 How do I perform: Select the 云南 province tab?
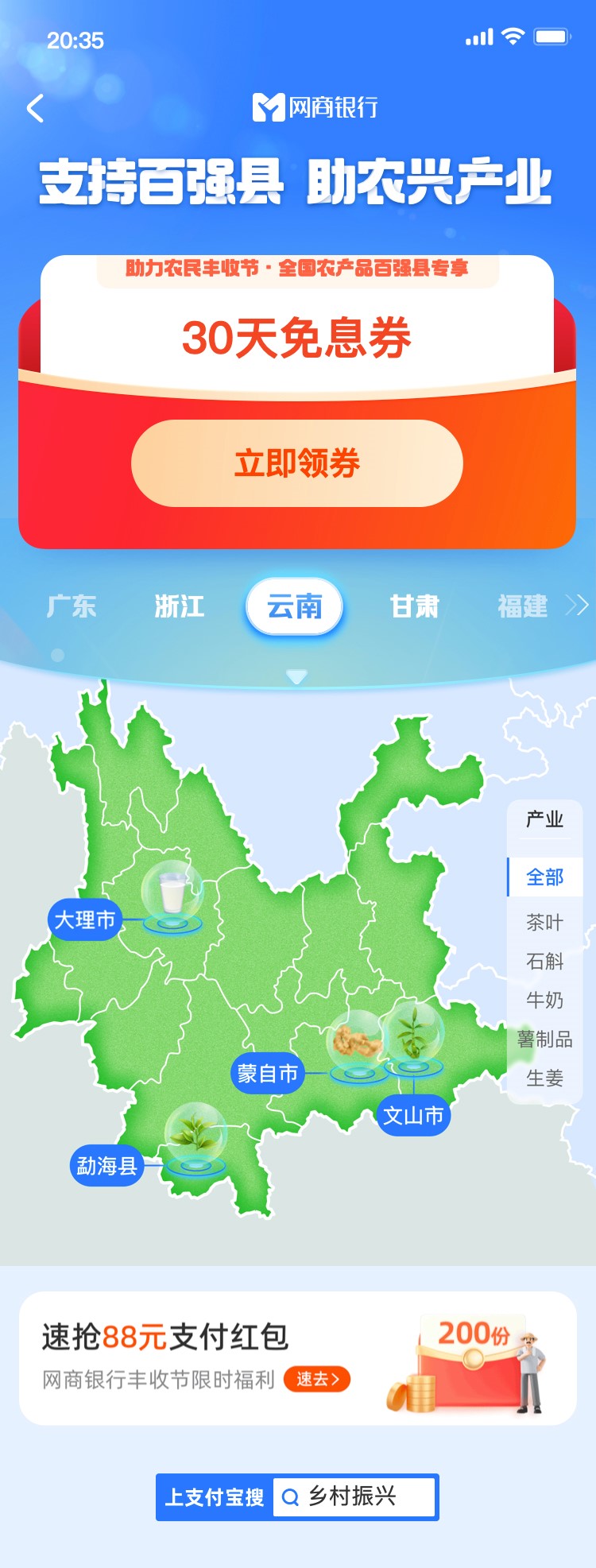295,606
